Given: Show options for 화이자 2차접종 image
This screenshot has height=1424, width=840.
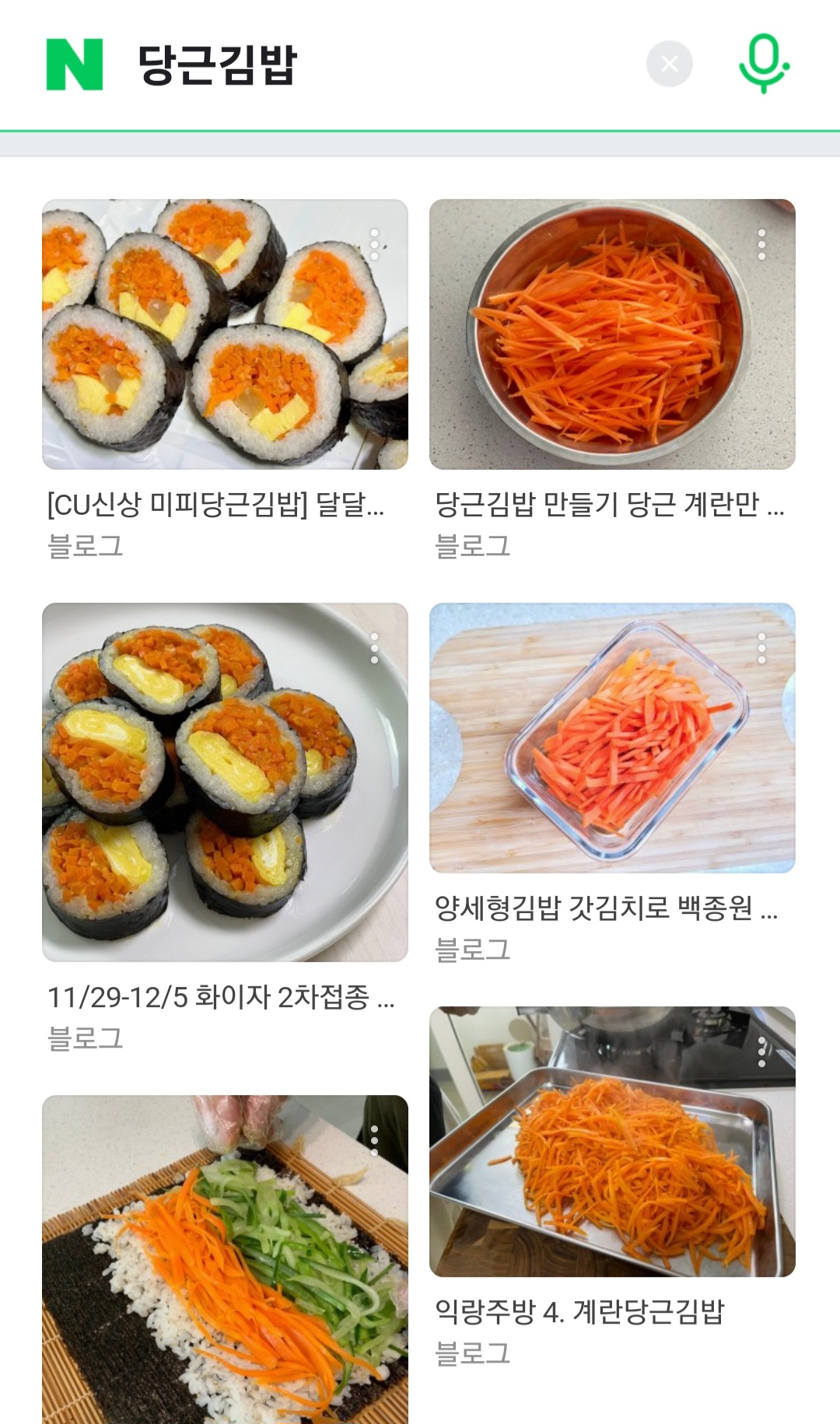Looking at the screenshot, I should 375,648.
